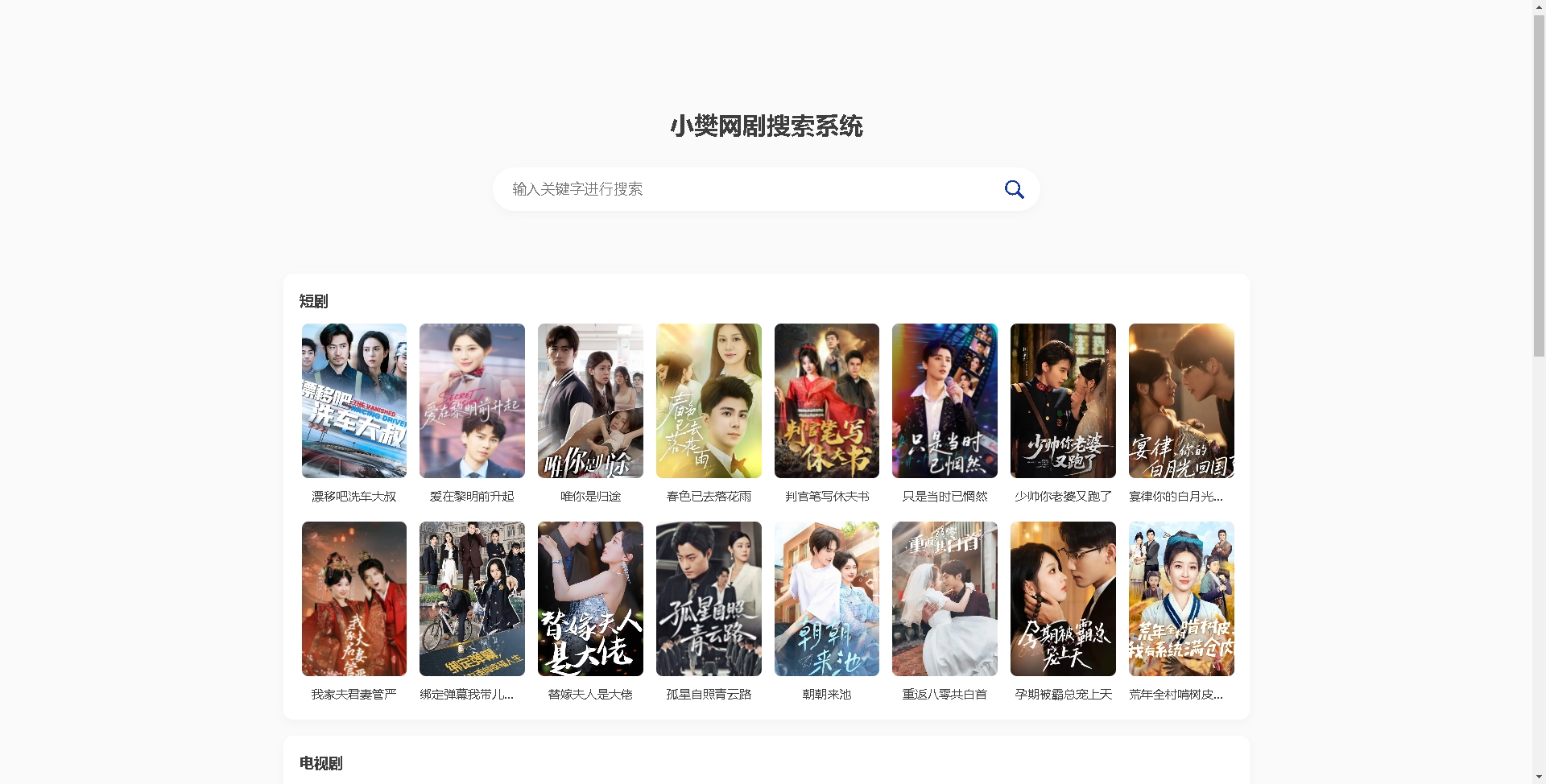
Task: Open the drama 重返八零共白首
Action: click(945, 599)
